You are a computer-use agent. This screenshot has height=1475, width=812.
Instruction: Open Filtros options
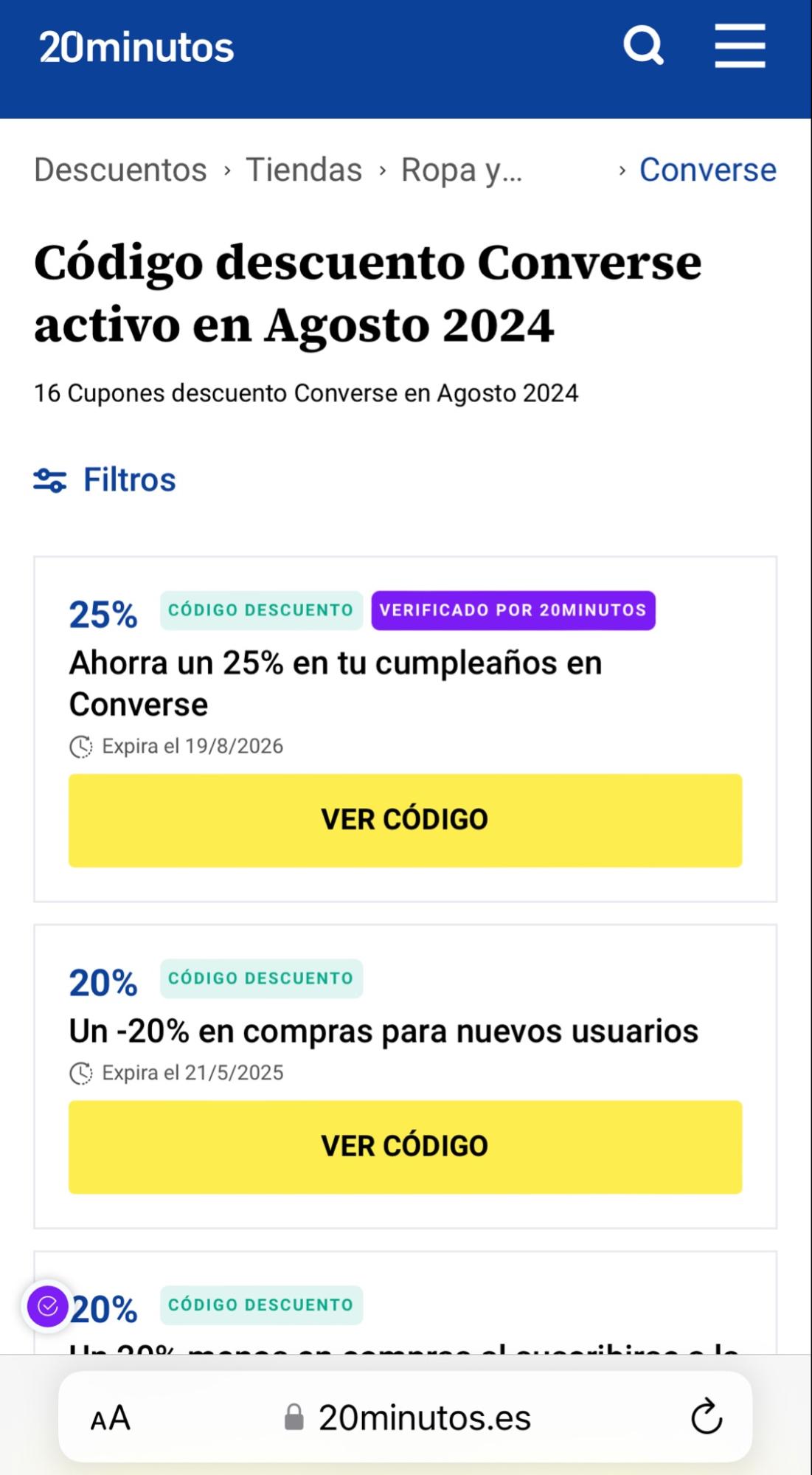pos(105,480)
